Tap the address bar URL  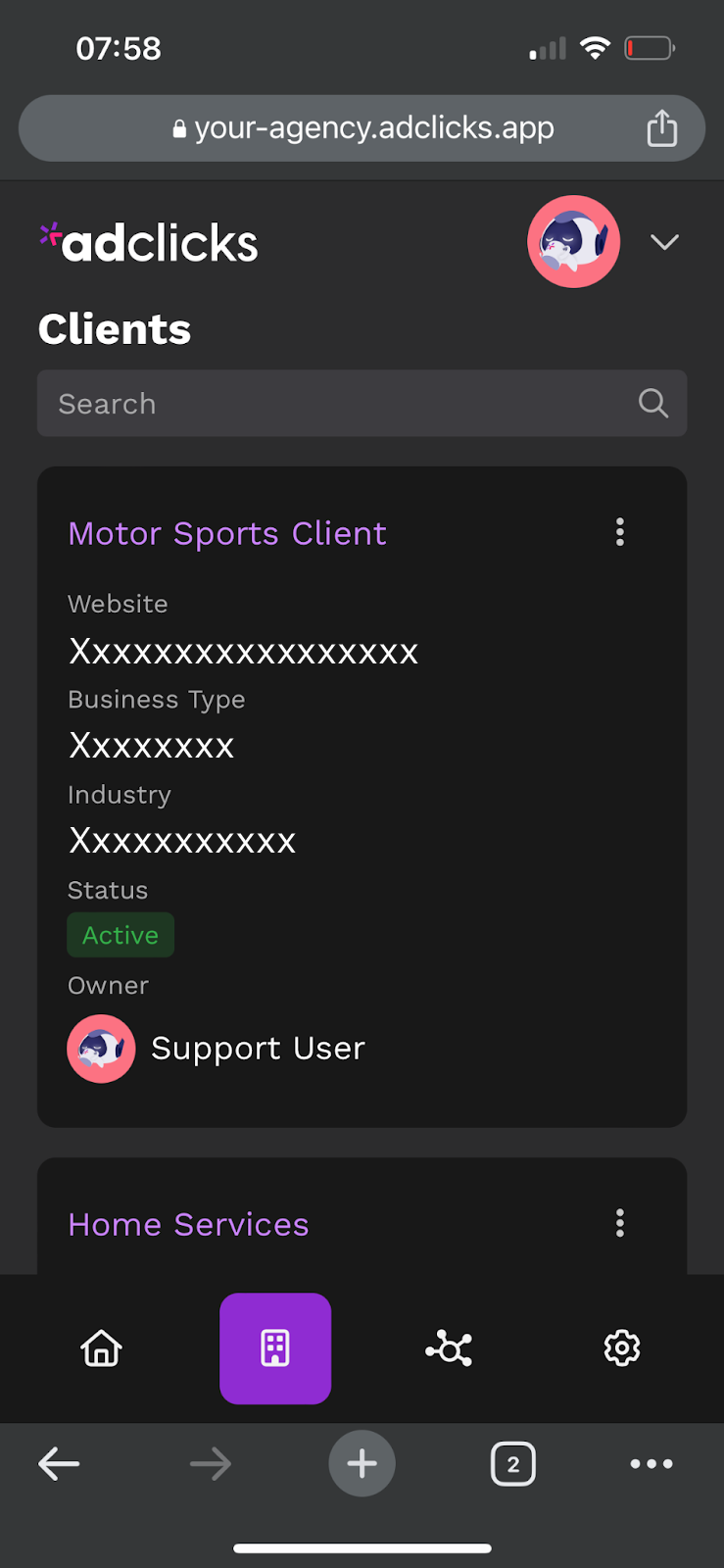(x=362, y=127)
